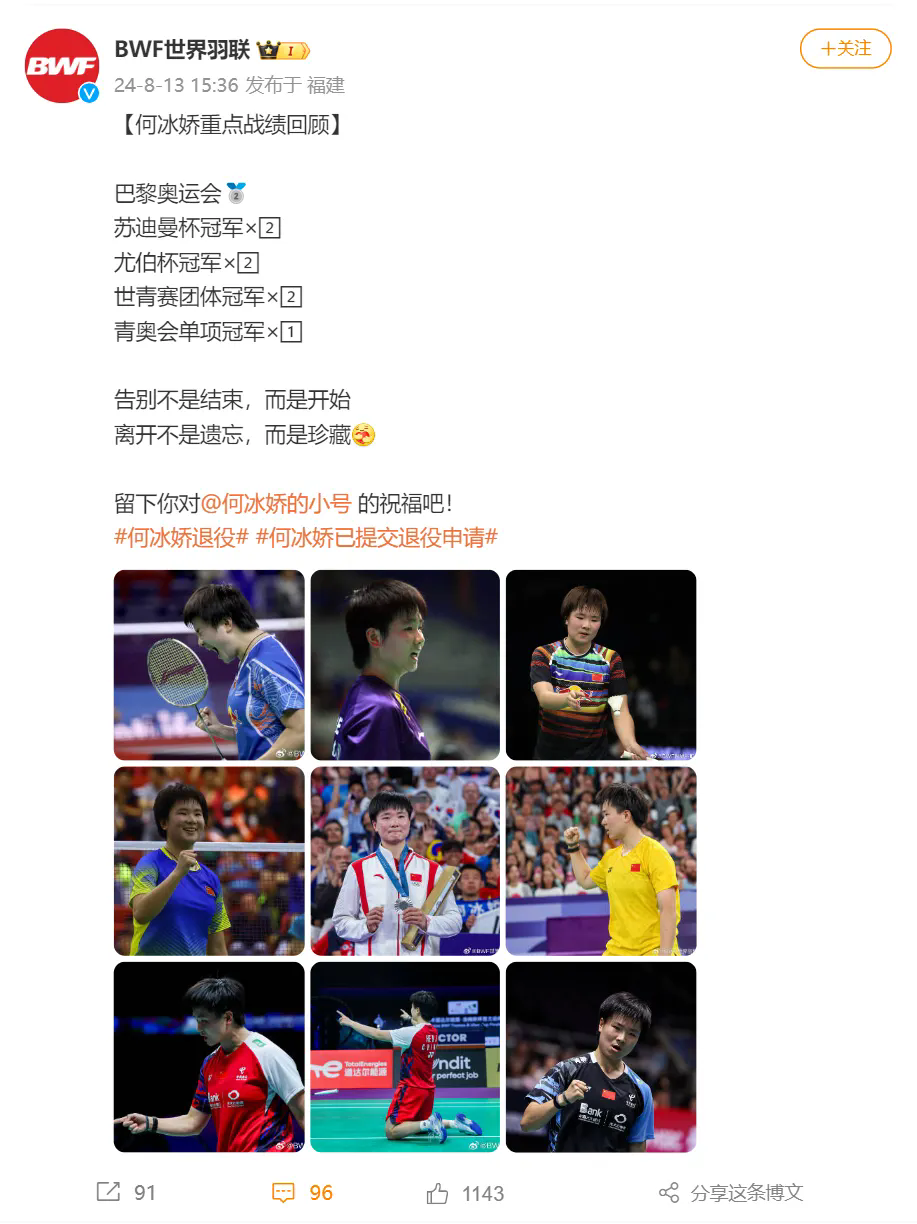
Task: Open the hashtag #何冰娇已提交退役申请#
Action: click(x=377, y=537)
